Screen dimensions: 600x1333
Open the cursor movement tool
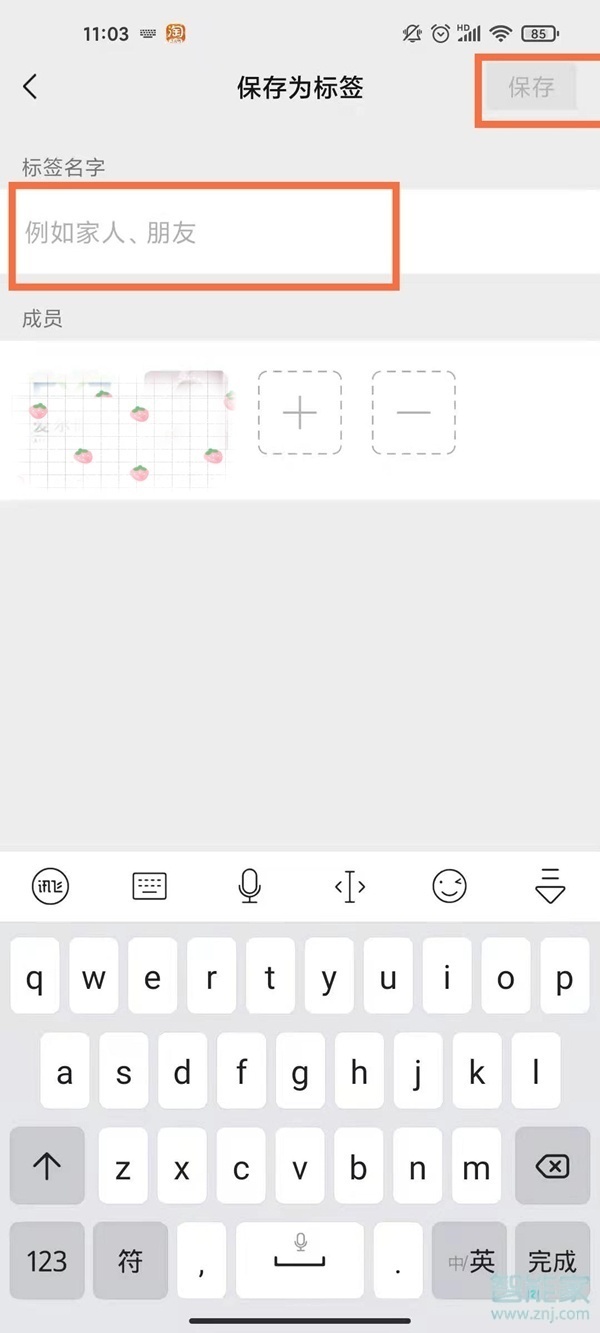point(350,886)
